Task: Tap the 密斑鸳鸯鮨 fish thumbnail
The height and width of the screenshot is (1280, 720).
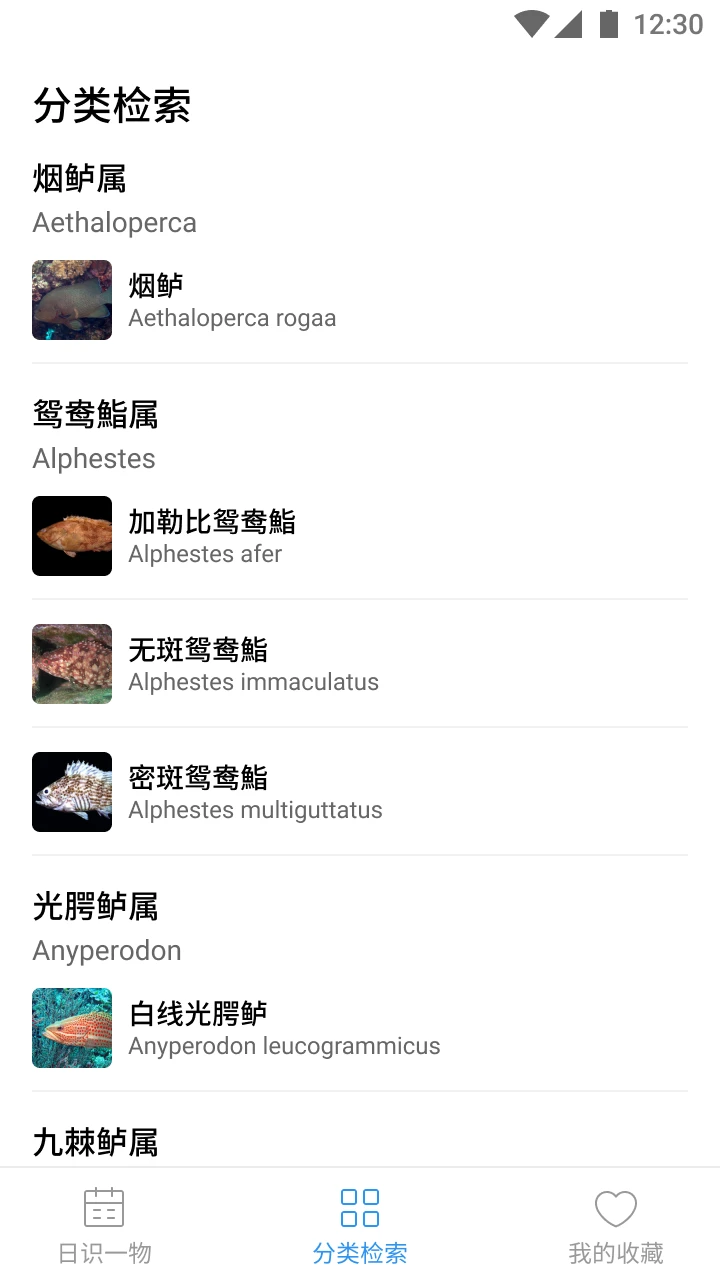Action: click(x=71, y=792)
